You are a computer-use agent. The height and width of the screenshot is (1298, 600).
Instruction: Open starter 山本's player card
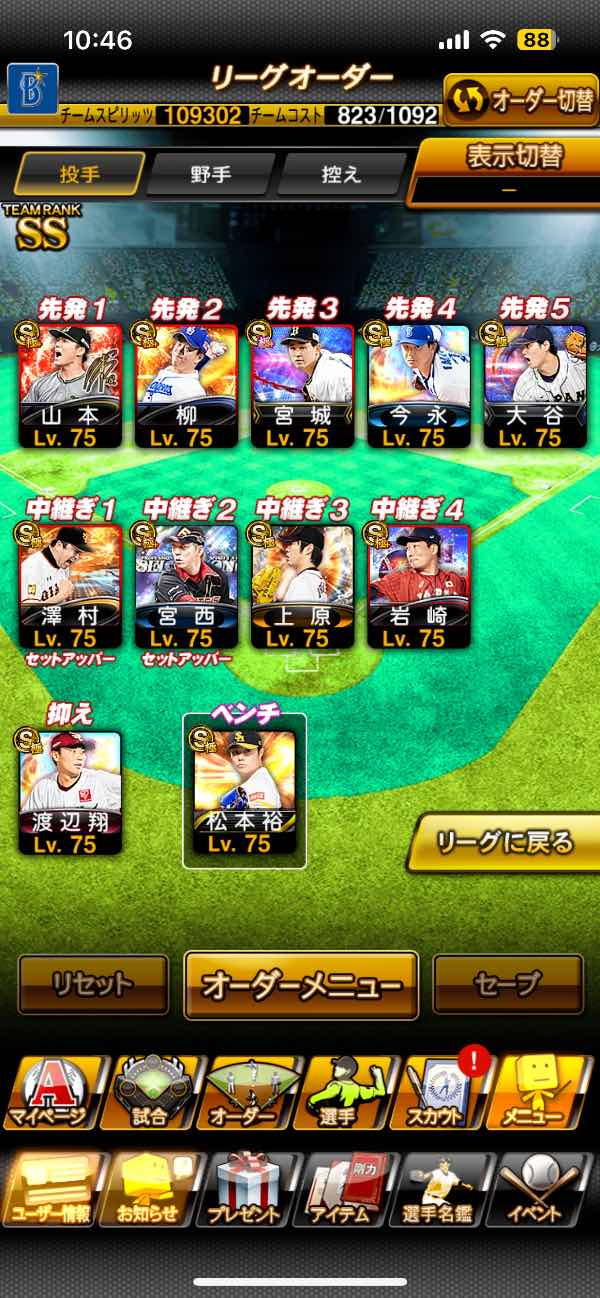click(x=70, y=387)
